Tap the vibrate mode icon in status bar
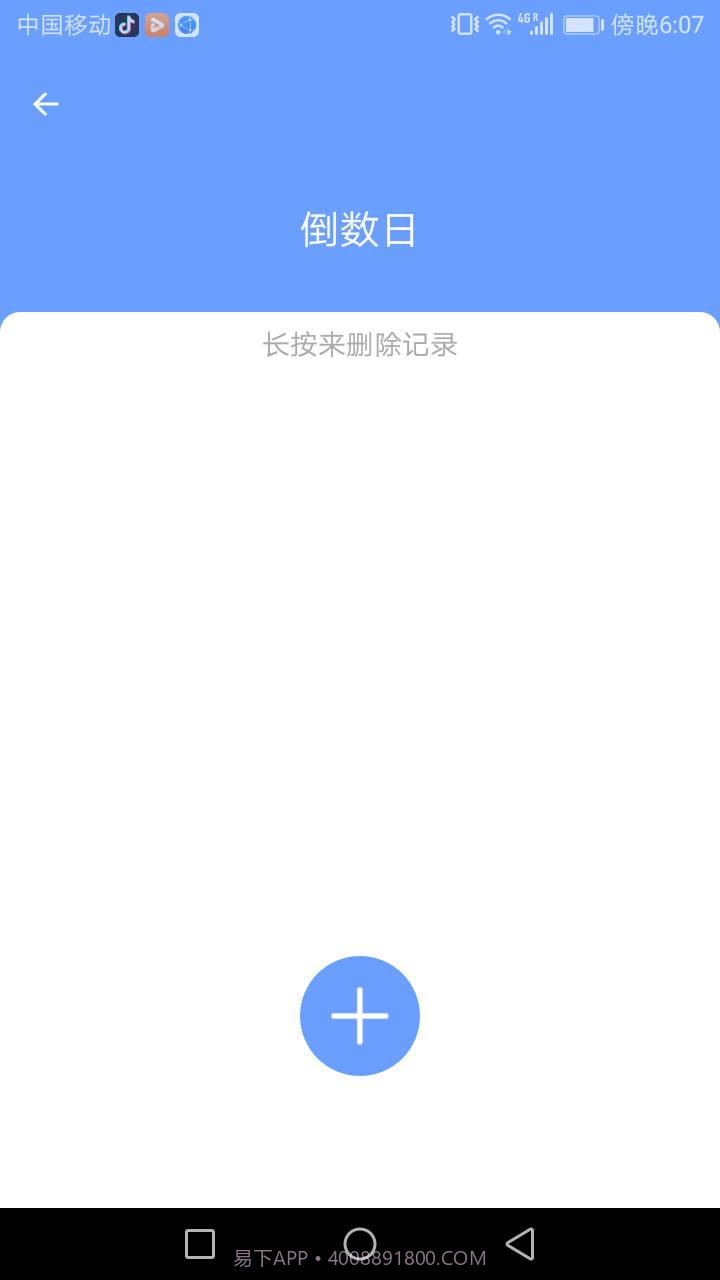 click(463, 24)
